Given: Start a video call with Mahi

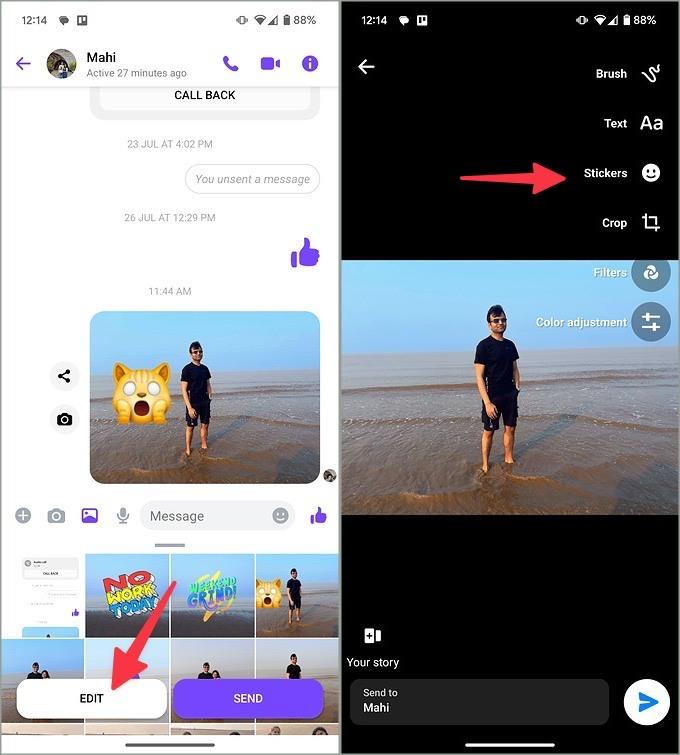Looking at the screenshot, I should 270,63.
